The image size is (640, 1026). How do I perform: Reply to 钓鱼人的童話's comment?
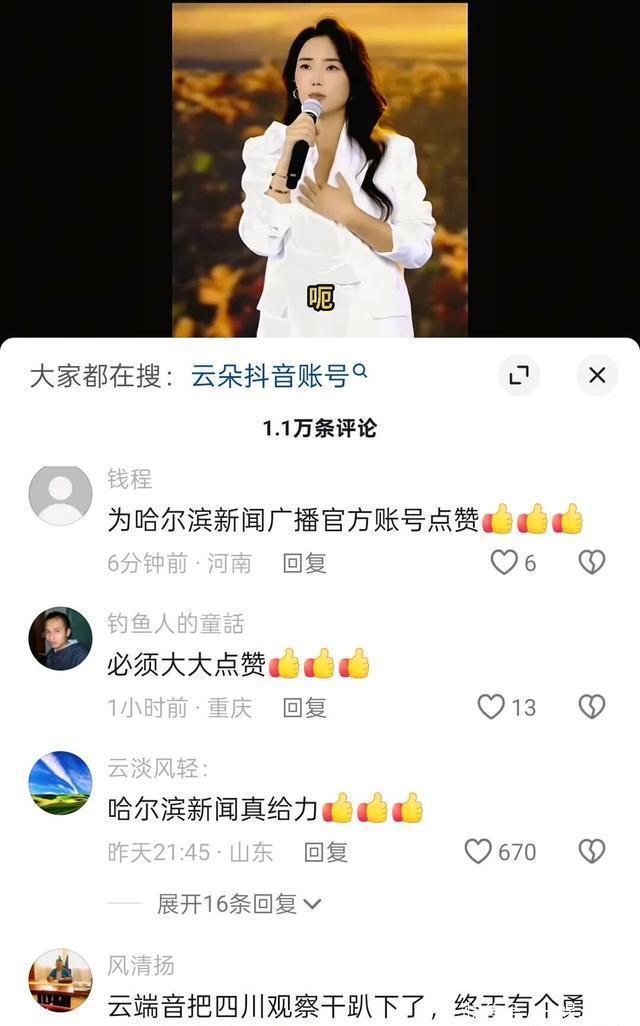pos(304,708)
